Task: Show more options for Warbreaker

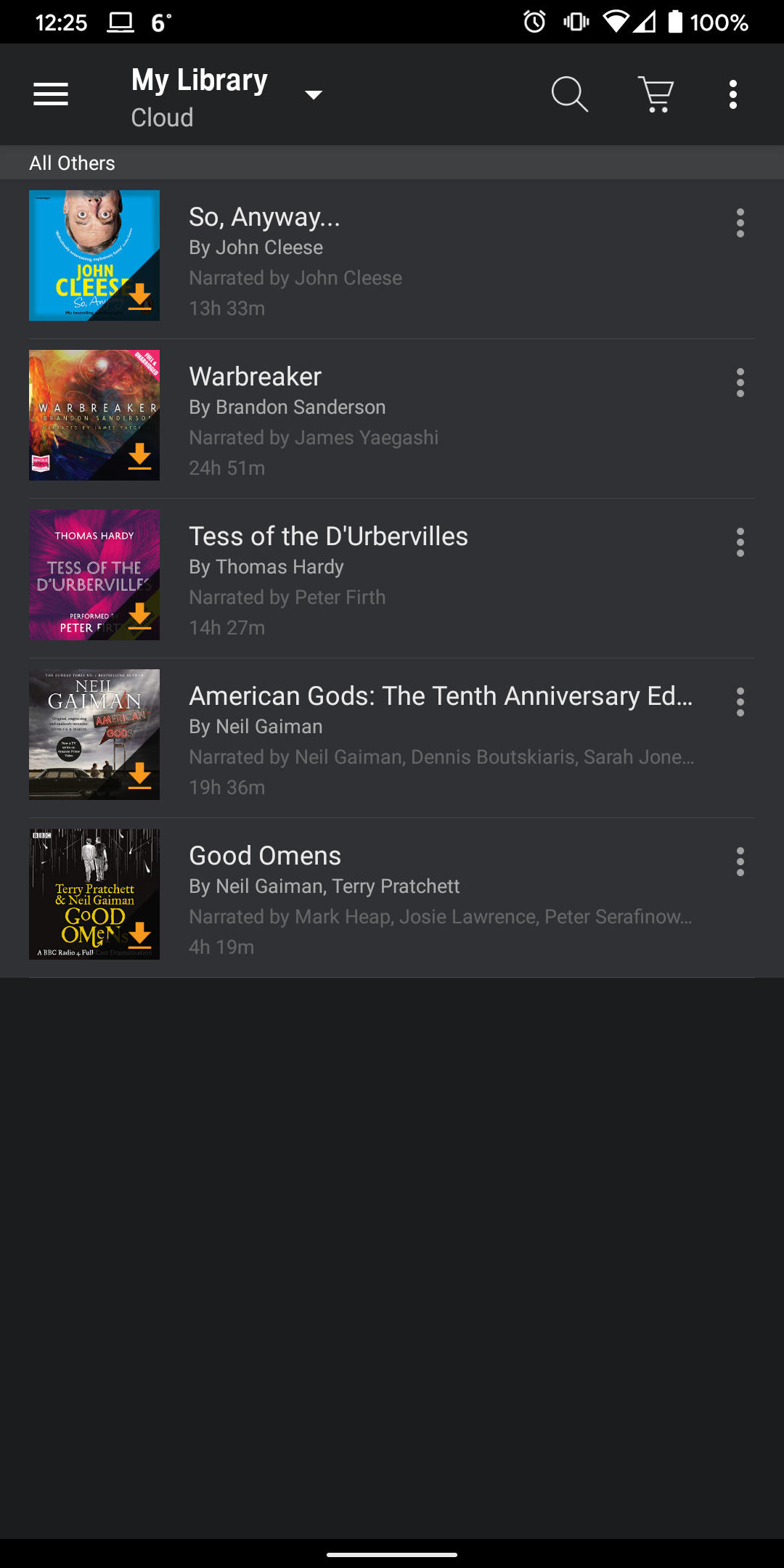Action: [x=740, y=383]
